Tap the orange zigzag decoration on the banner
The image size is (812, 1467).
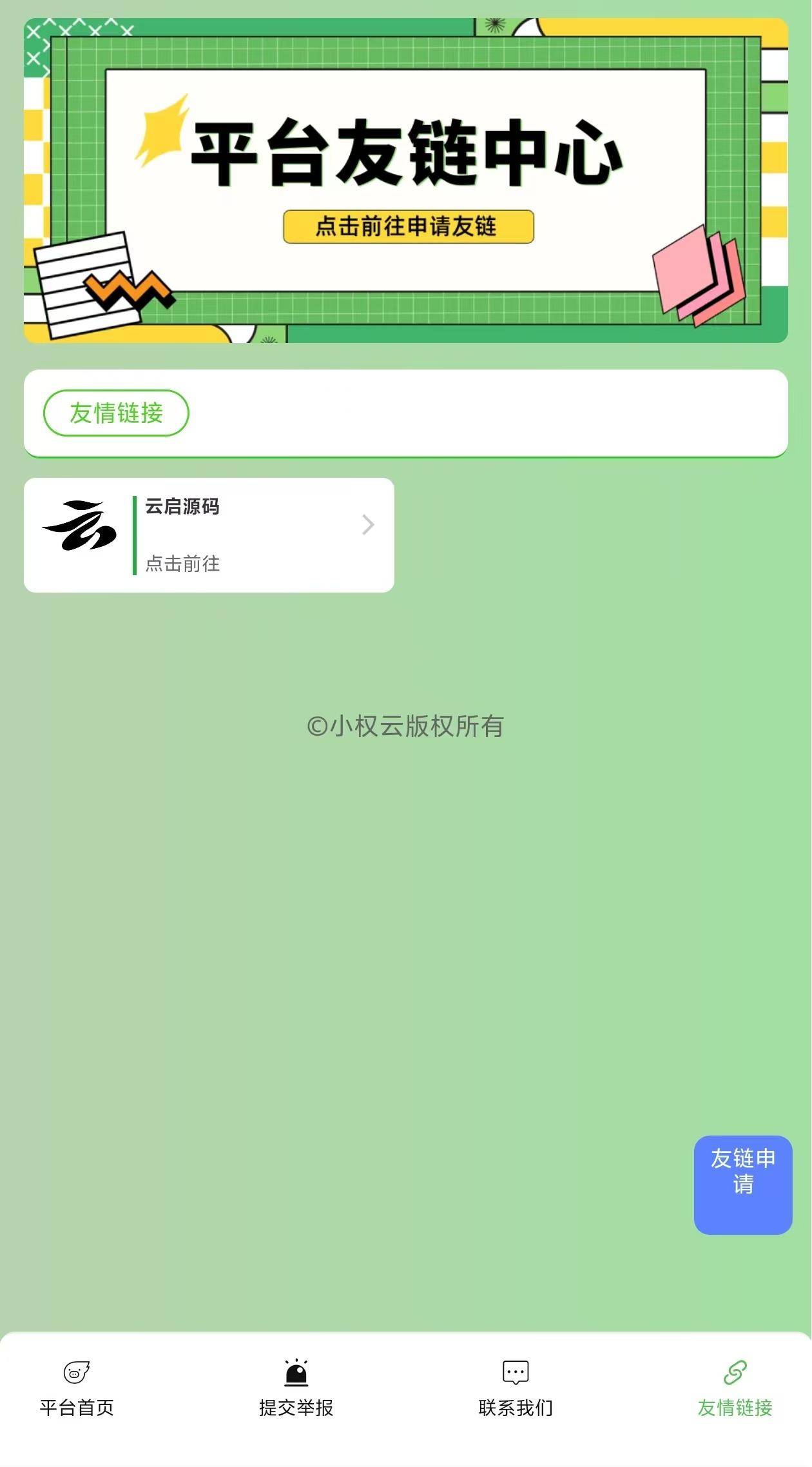(x=128, y=290)
